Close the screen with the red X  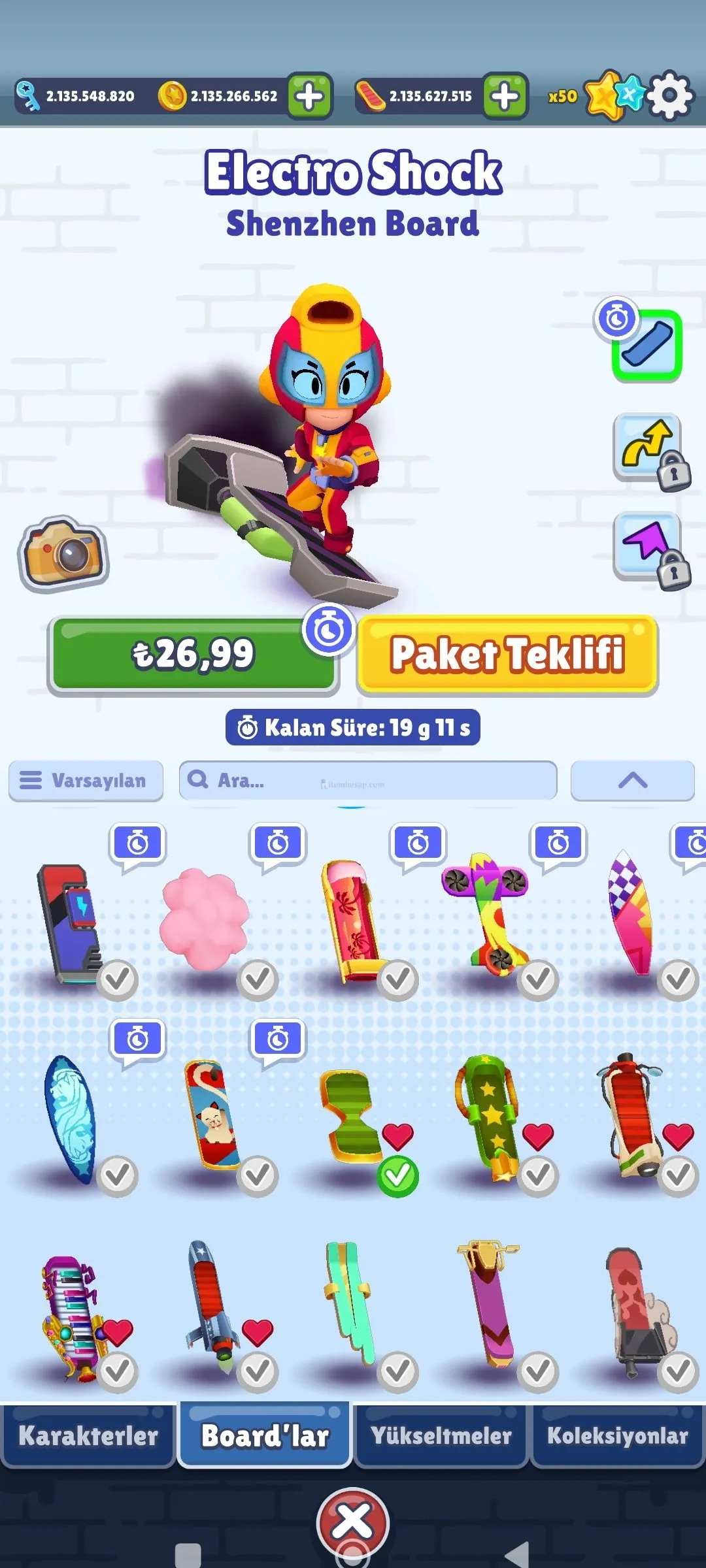[x=353, y=1522]
